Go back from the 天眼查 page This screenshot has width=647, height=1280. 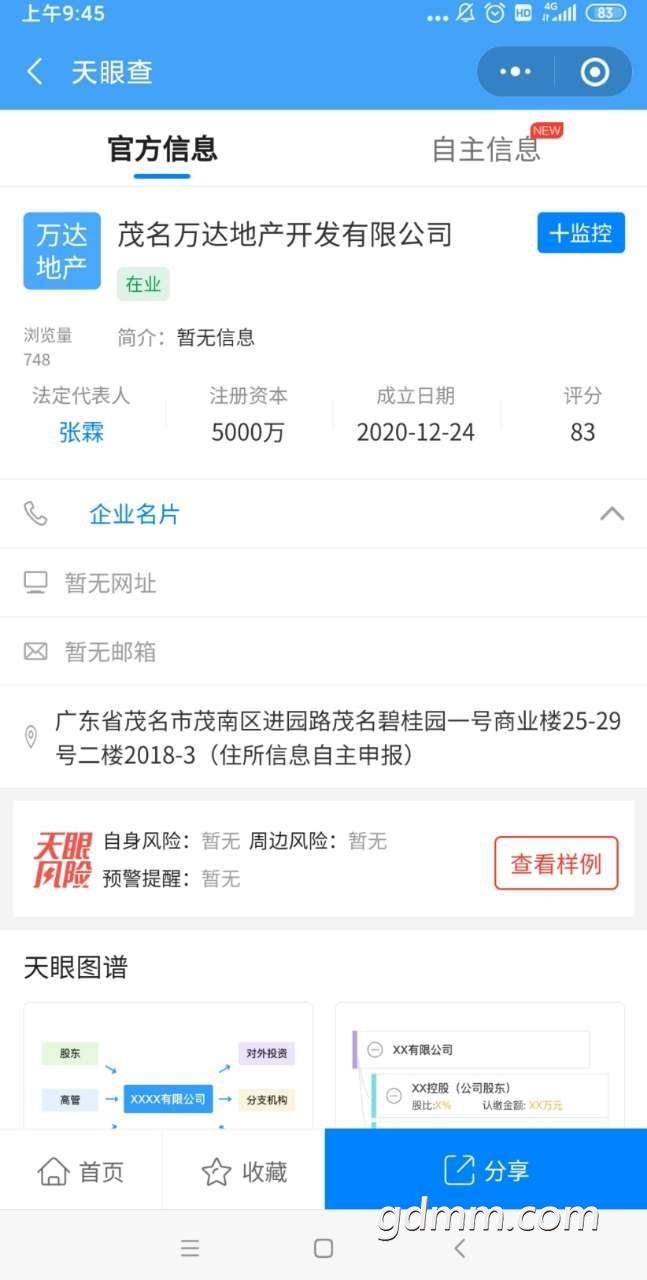click(35, 72)
